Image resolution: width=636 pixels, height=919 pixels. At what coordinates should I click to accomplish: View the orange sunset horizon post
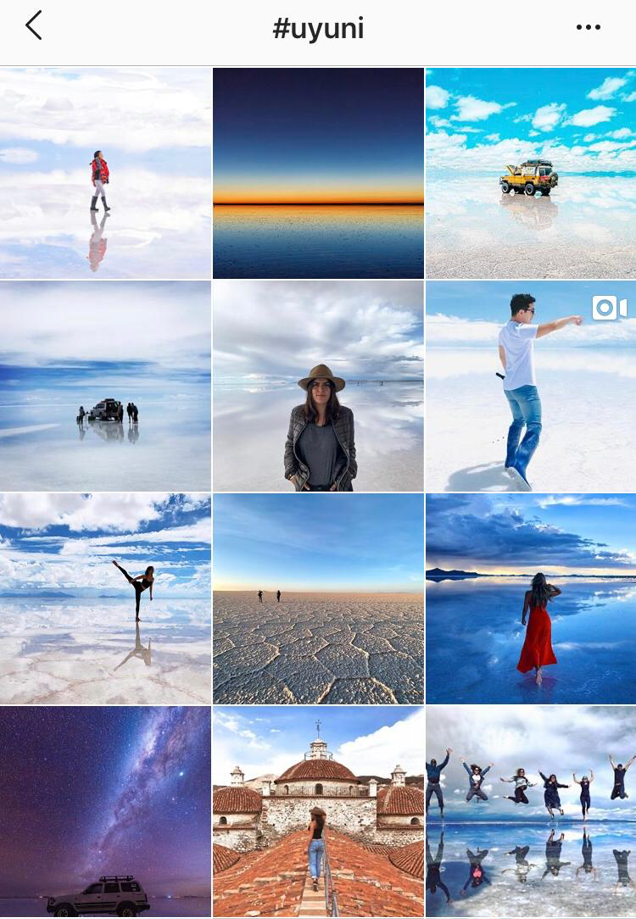tap(318, 173)
